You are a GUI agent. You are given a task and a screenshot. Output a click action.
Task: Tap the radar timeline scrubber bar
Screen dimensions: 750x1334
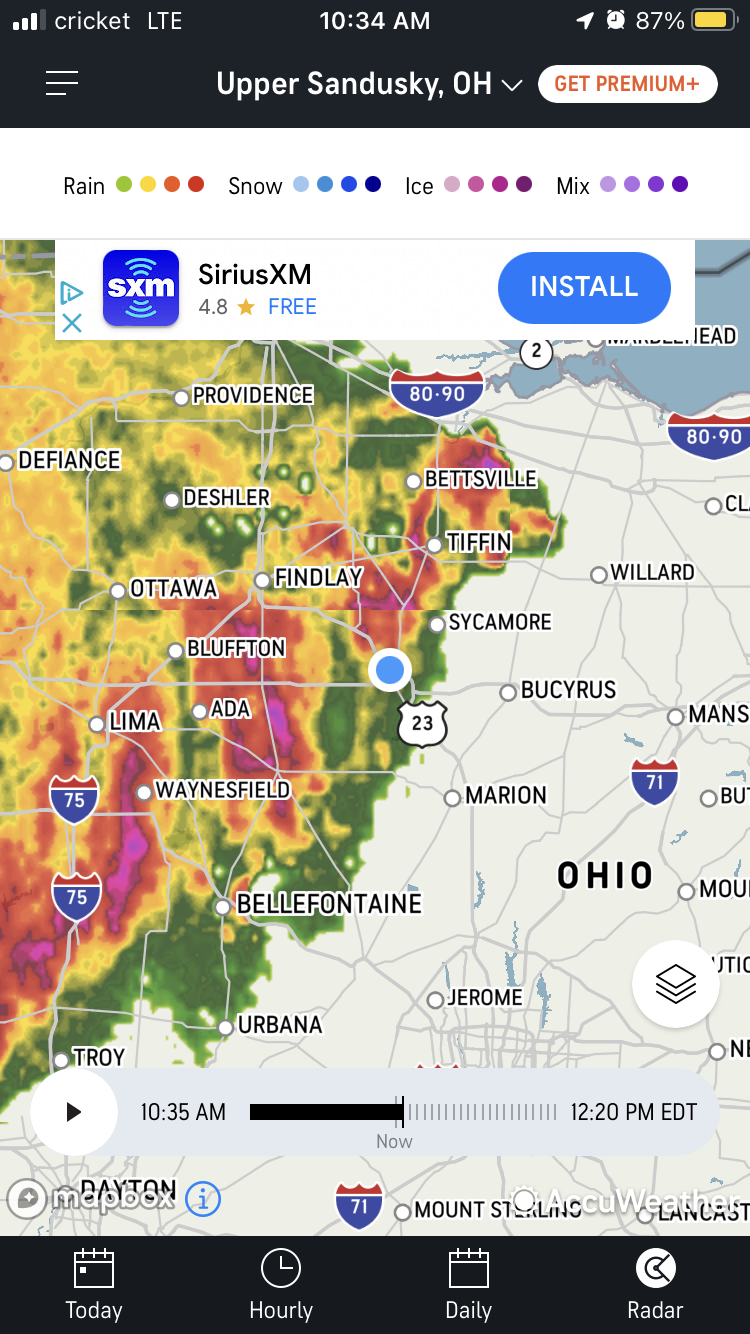(x=403, y=1112)
